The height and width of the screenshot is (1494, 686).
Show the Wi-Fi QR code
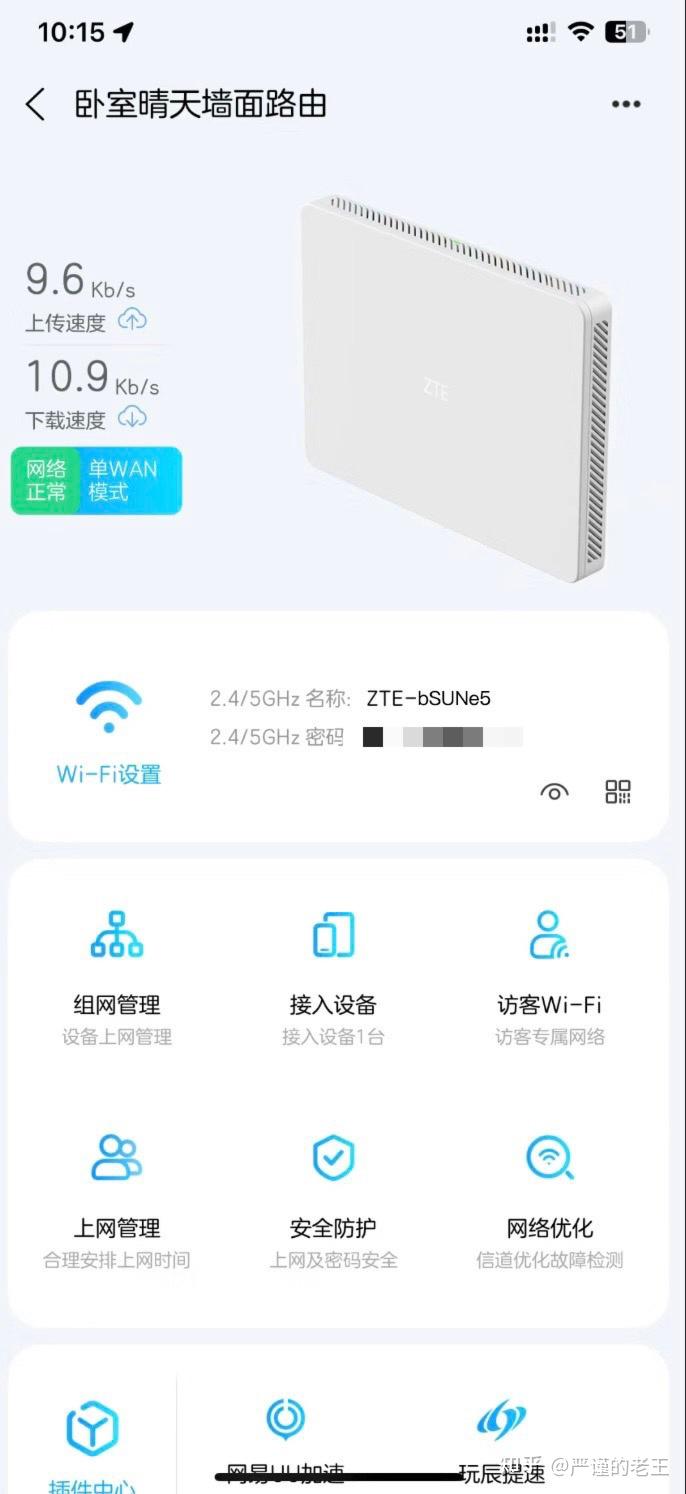(x=618, y=792)
